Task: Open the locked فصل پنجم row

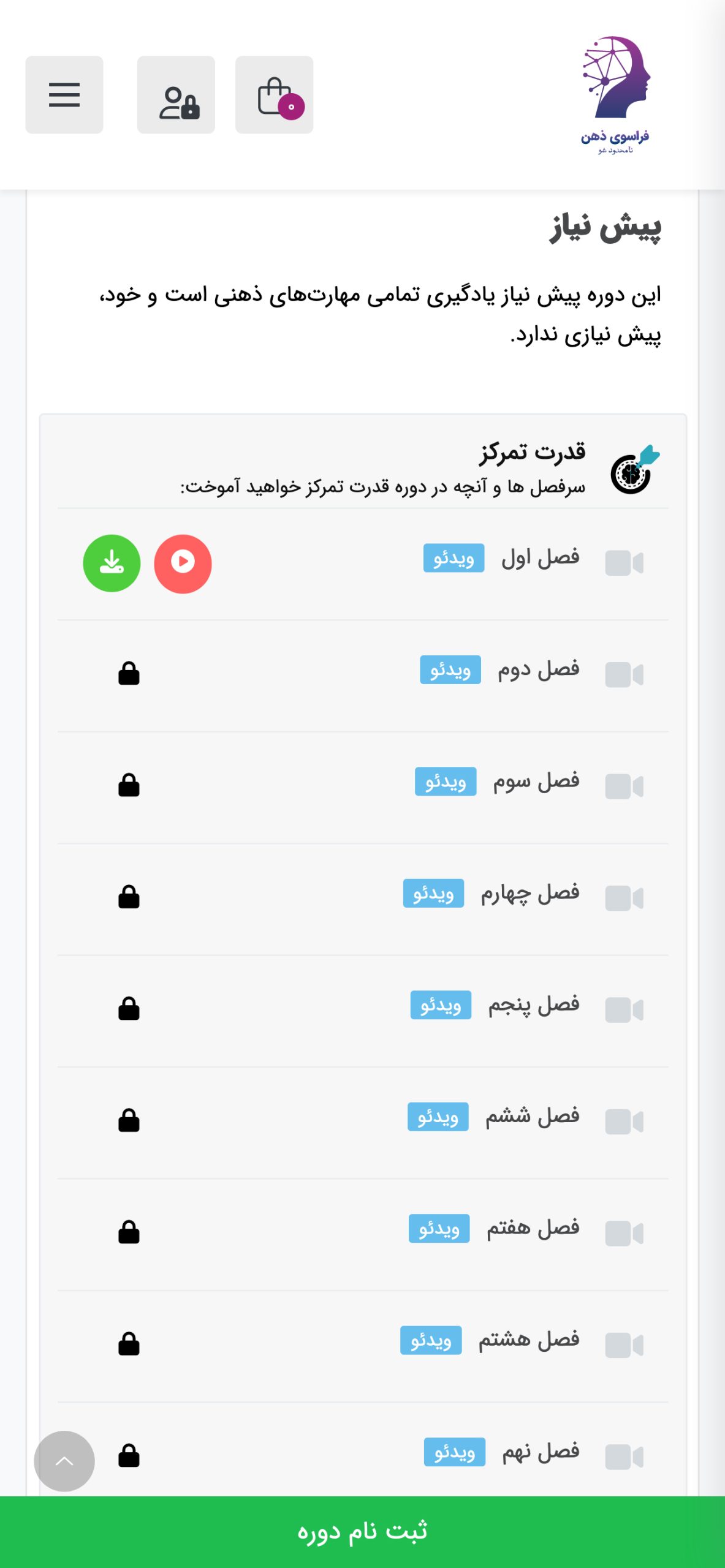Action: [x=363, y=1011]
